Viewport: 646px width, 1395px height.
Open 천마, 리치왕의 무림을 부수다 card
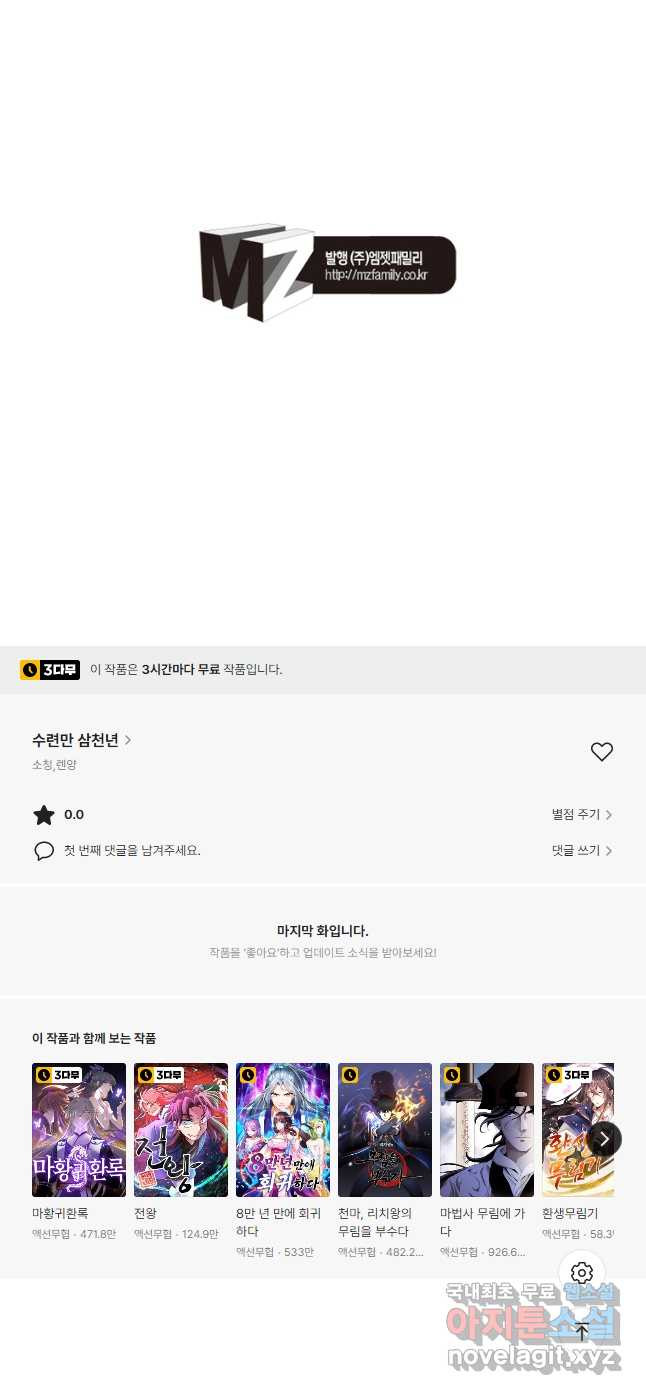point(385,1130)
